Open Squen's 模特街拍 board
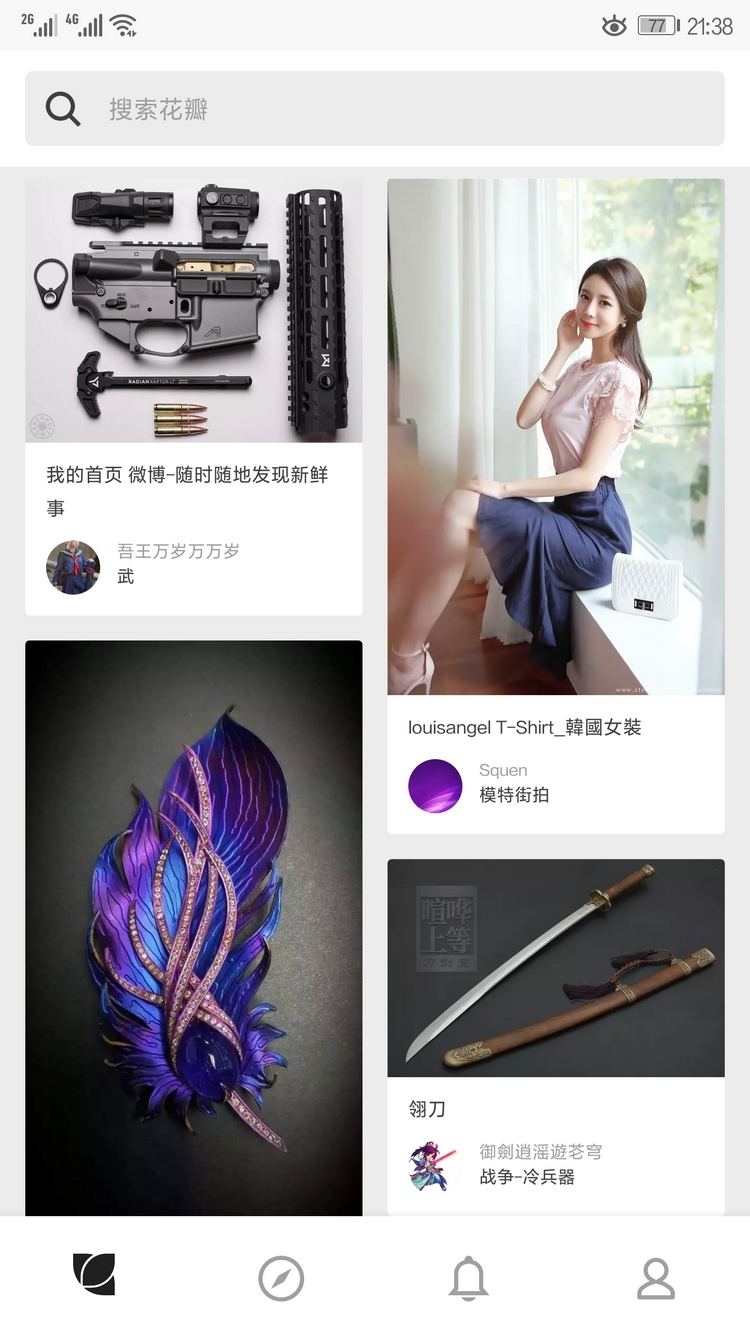The height and width of the screenshot is (1333, 750). click(514, 795)
